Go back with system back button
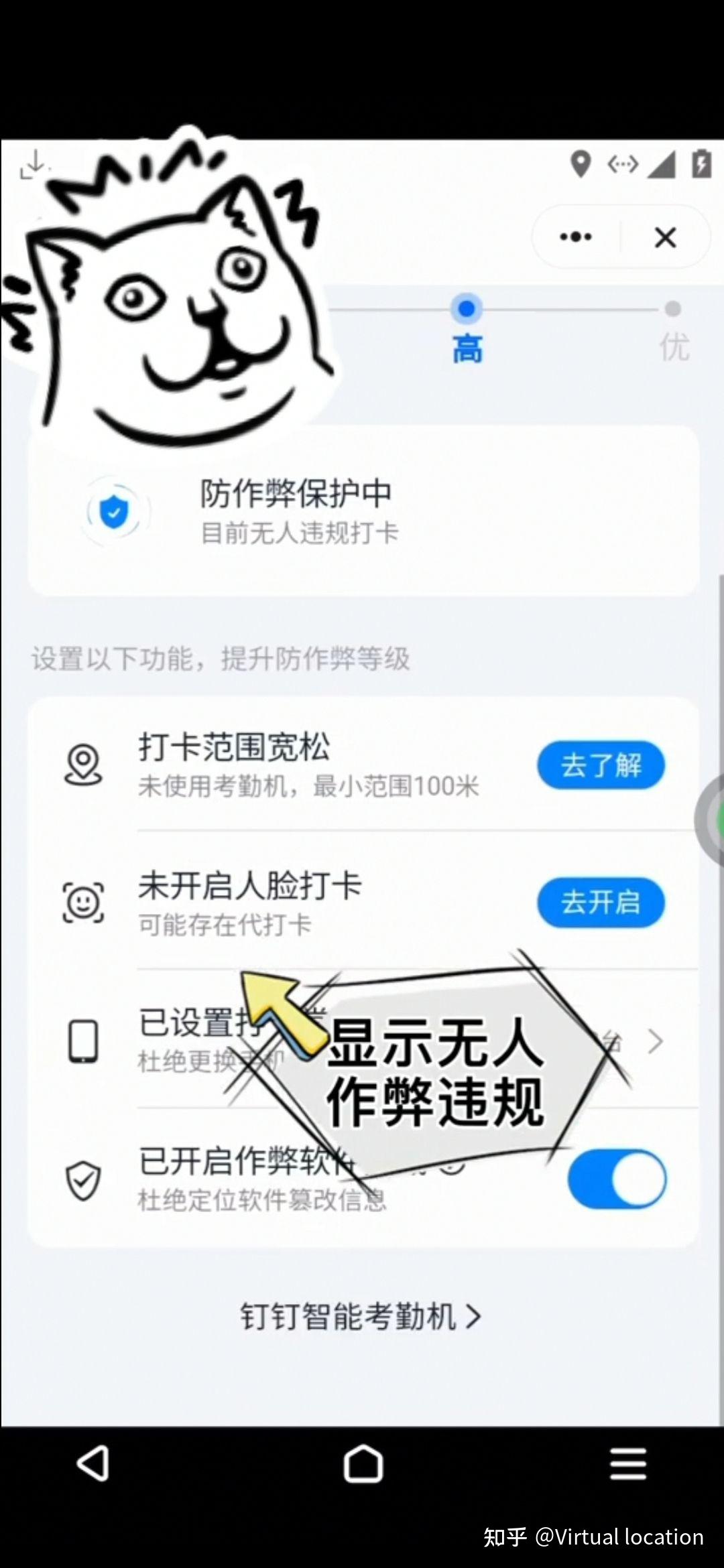The width and height of the screenshot is (724, 1568). point(93,1463)
